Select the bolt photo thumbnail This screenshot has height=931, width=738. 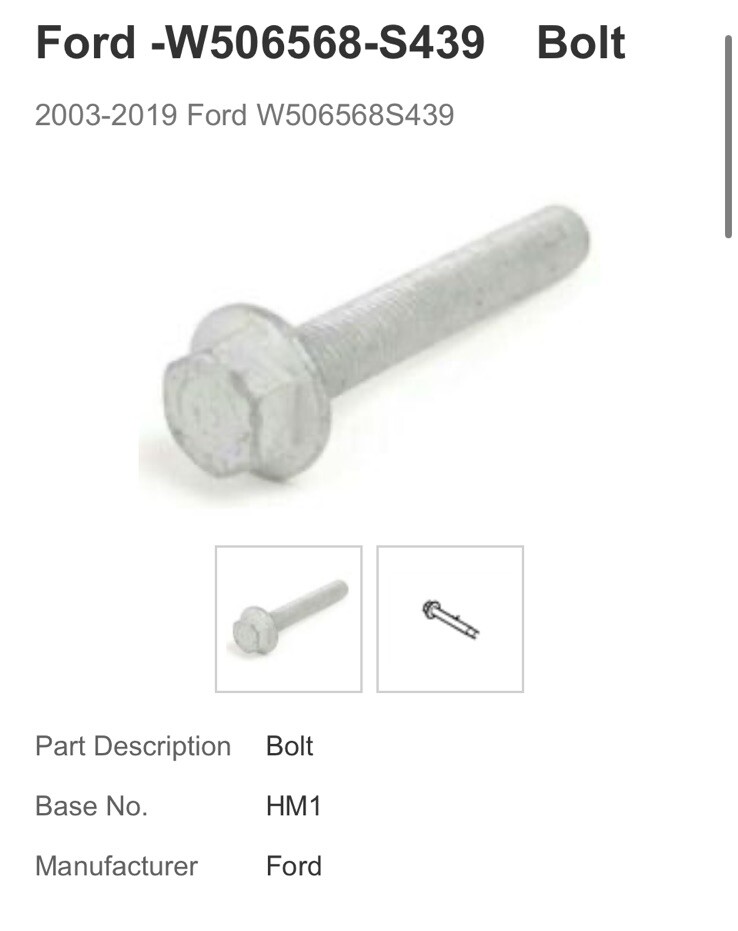pyautogui.click(x=288, y=618)
